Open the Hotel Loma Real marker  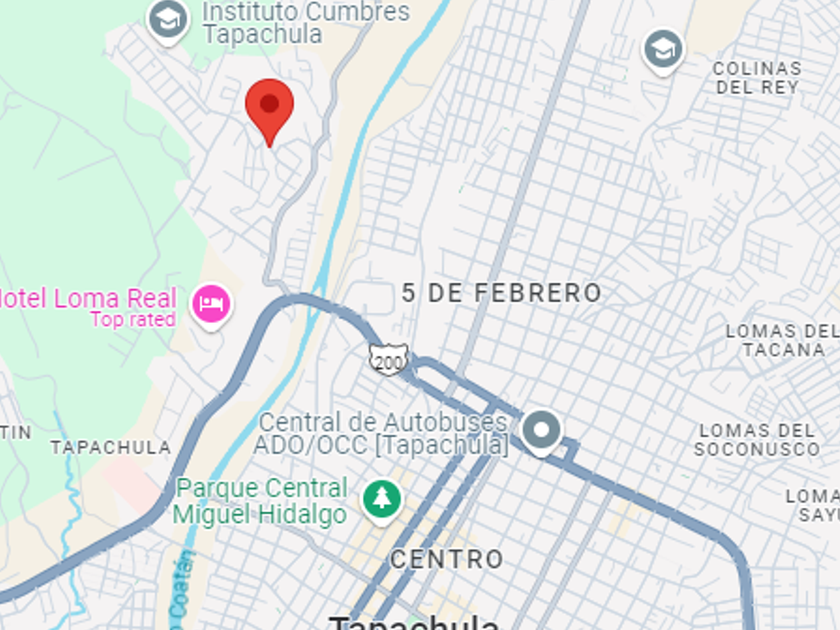click(212, 302)
